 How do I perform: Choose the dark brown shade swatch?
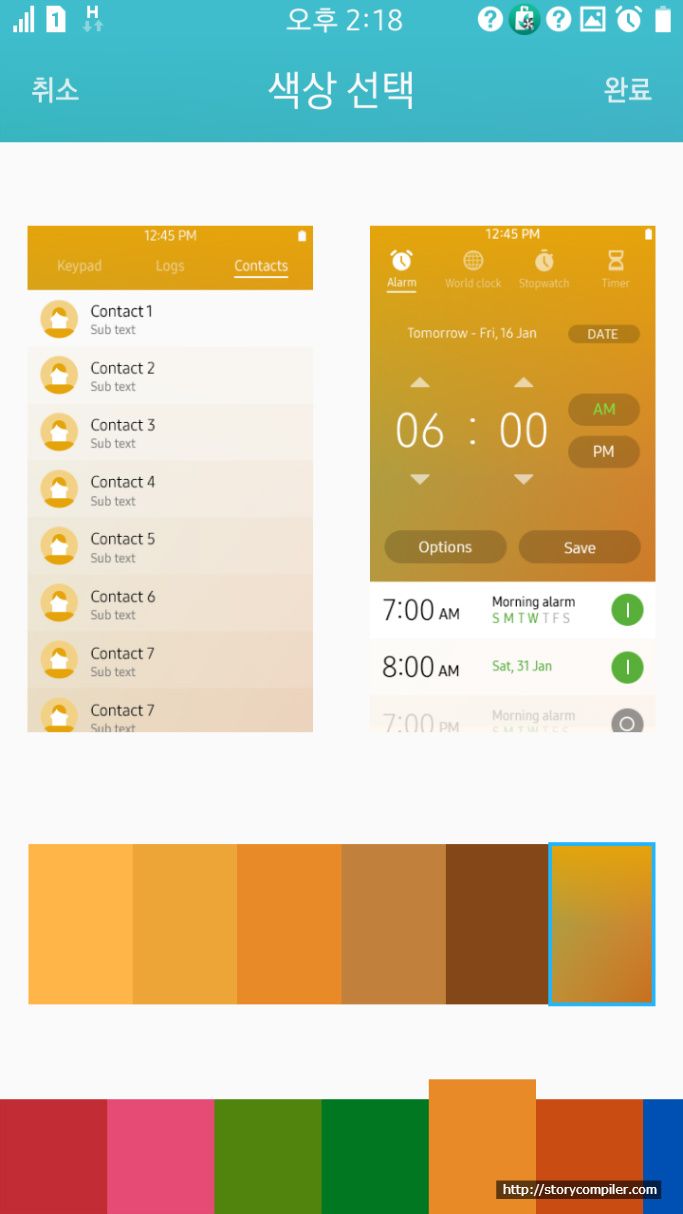(497, 924)
